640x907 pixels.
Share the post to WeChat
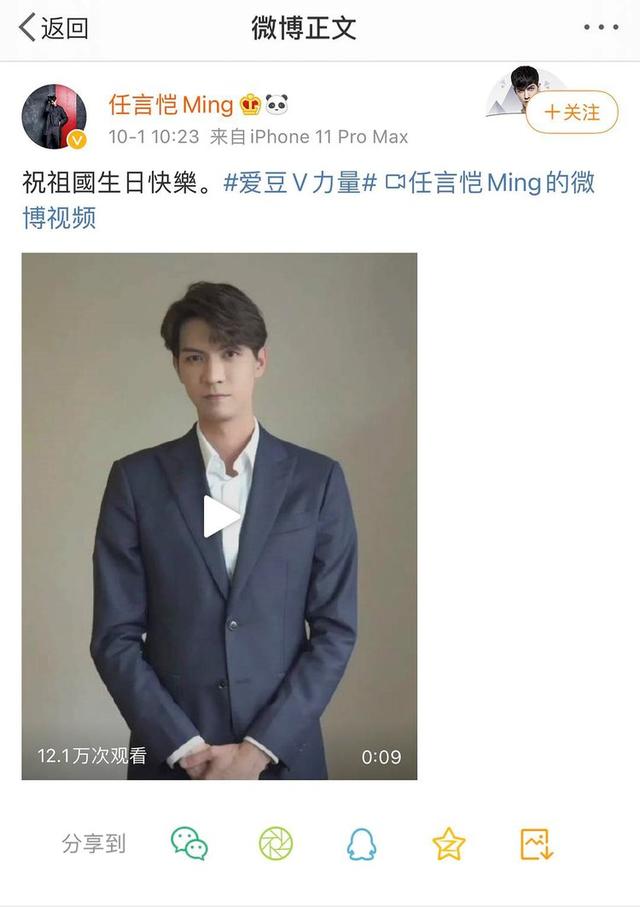point(189,844)
